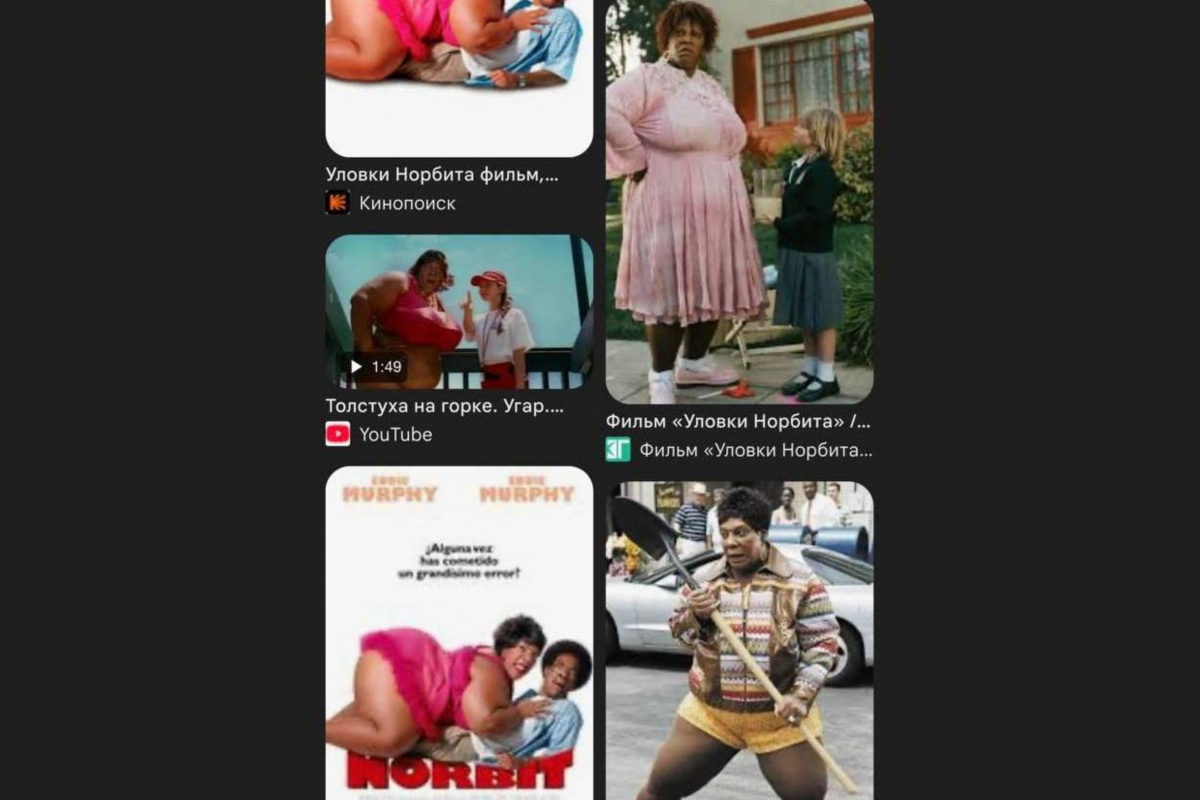Open the image of the character holding a shovel

coord(739,640)
